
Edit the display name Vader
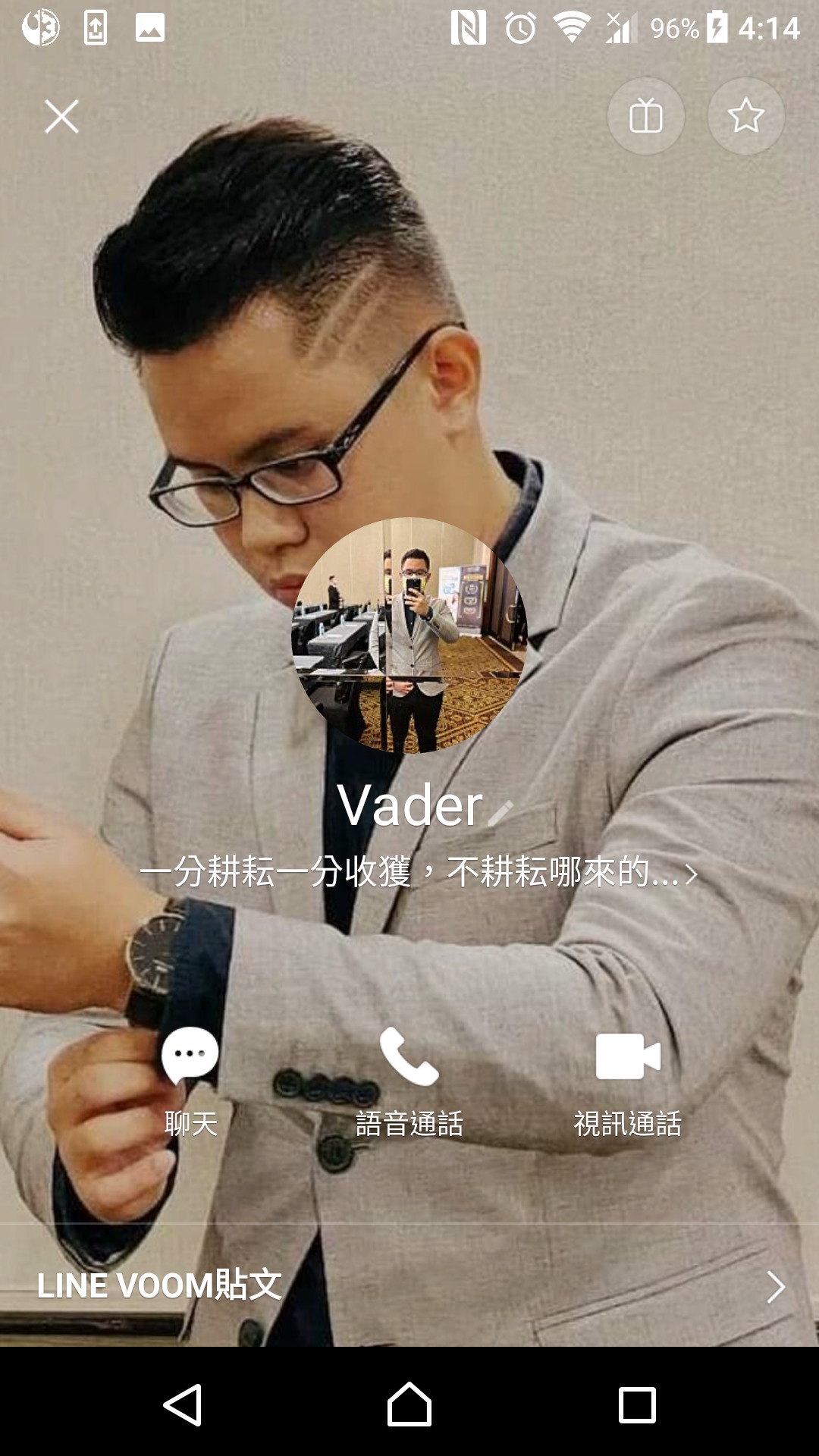pos(500,812)
